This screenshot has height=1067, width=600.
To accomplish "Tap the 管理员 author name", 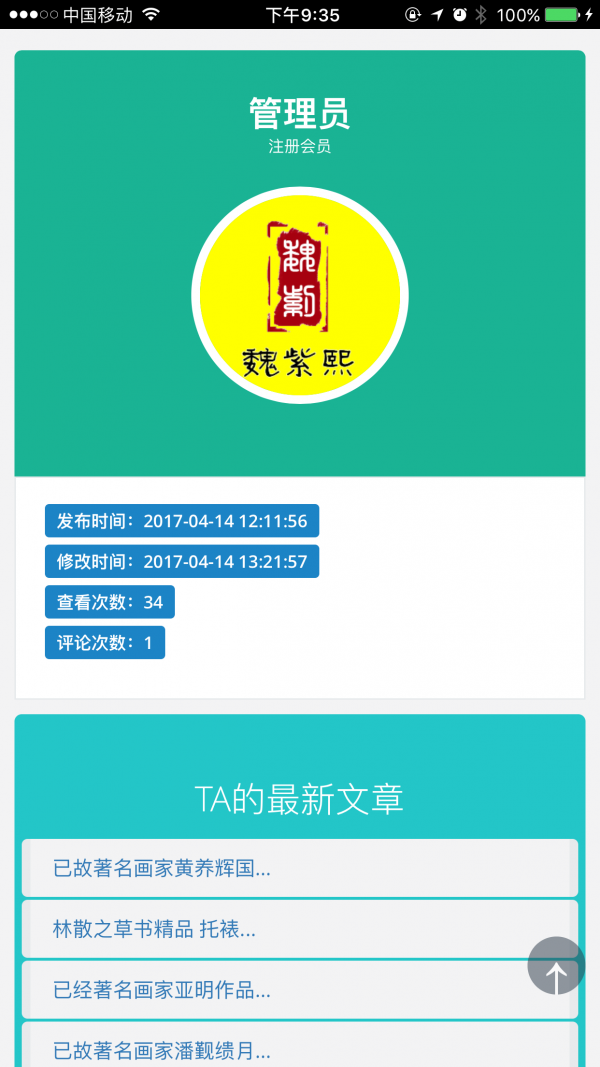I will pyautogui.click(x=300, y=113).
